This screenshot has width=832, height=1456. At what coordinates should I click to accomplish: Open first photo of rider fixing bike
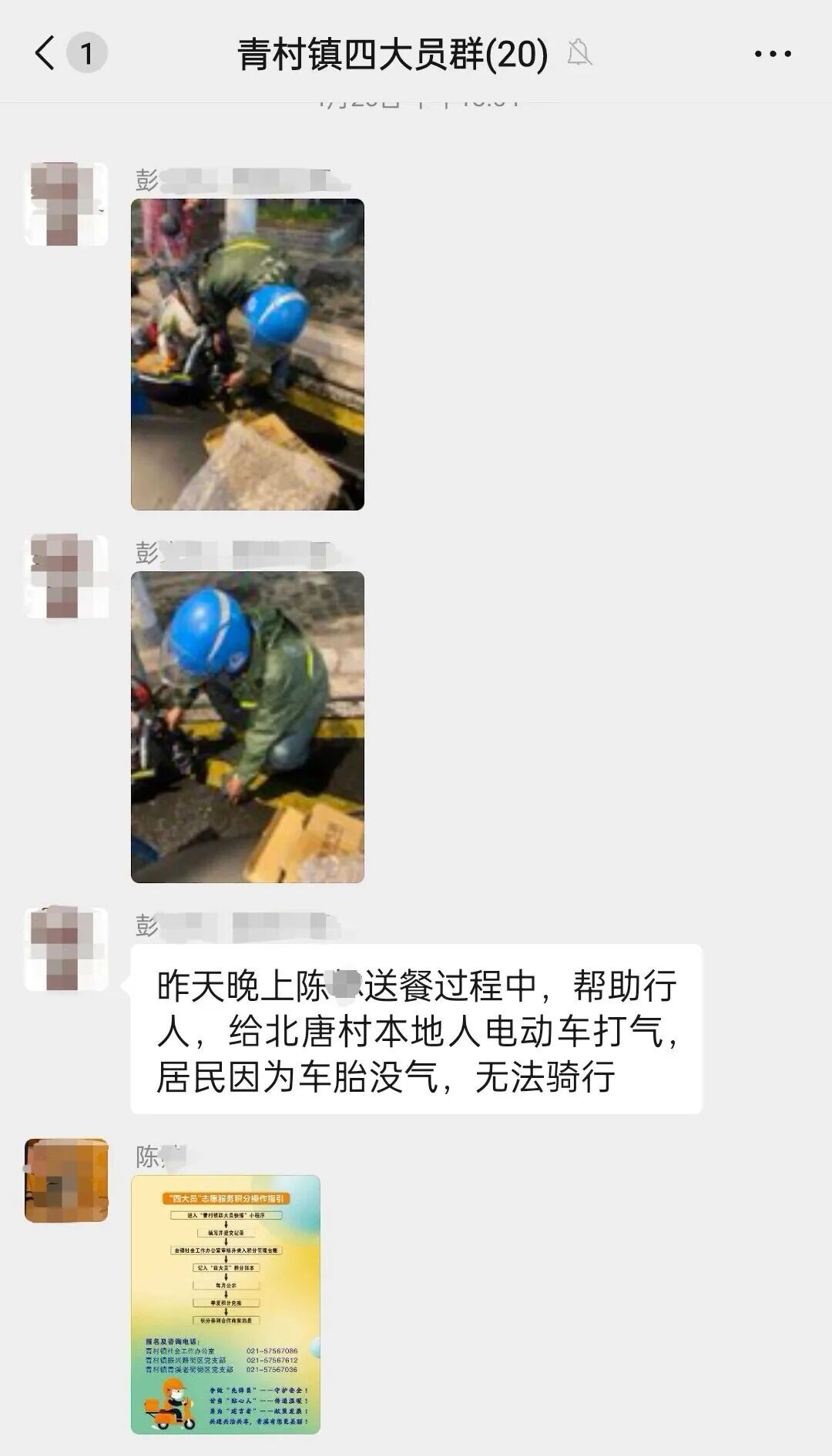[x=247, y=354]
